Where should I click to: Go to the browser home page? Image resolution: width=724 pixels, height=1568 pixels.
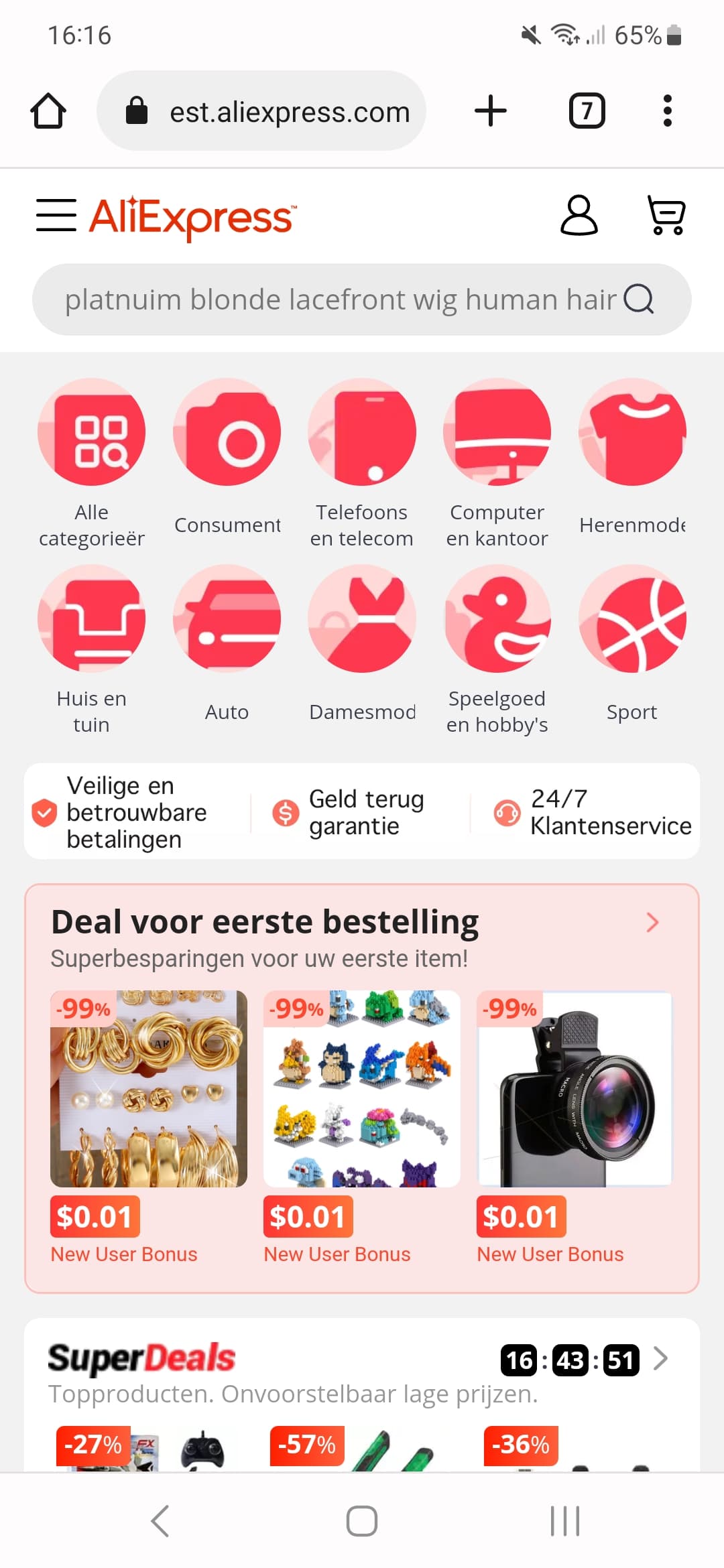pos(48,111)
